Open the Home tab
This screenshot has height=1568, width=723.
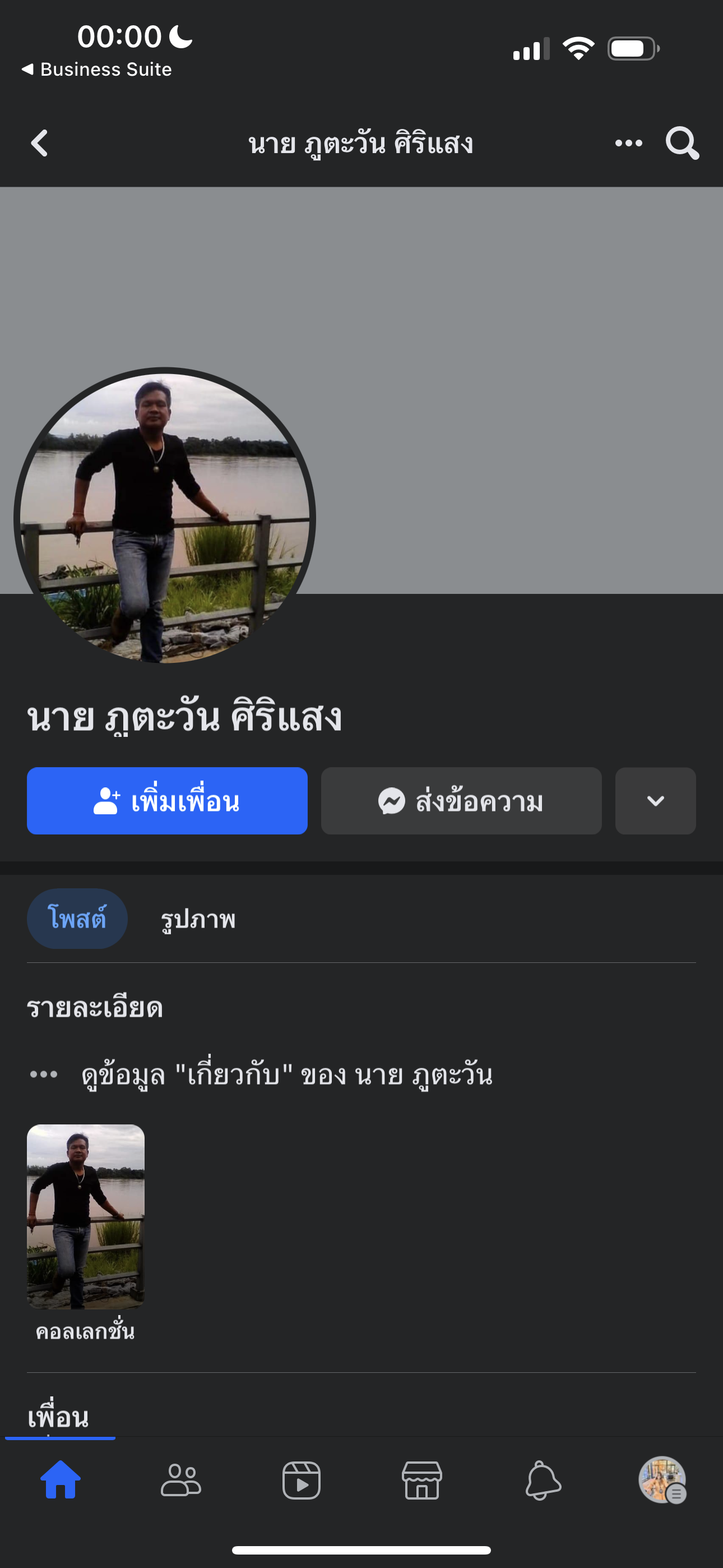(x=61, y=1479)
